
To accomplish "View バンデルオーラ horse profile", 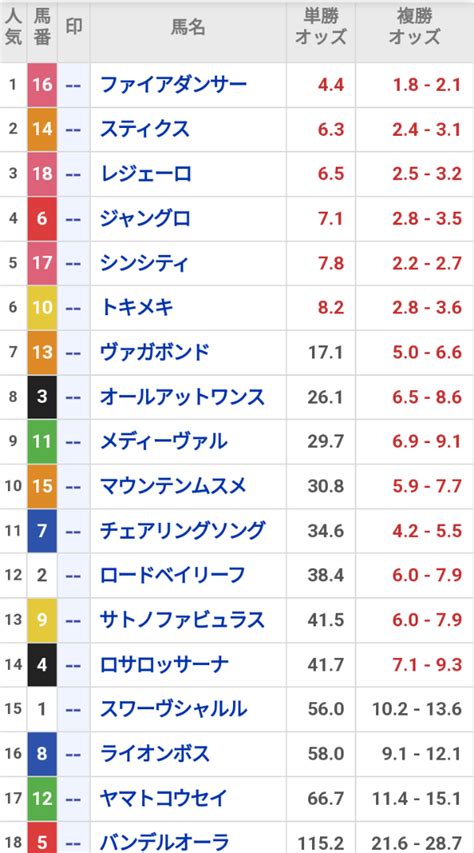I will tap(164, 843).
